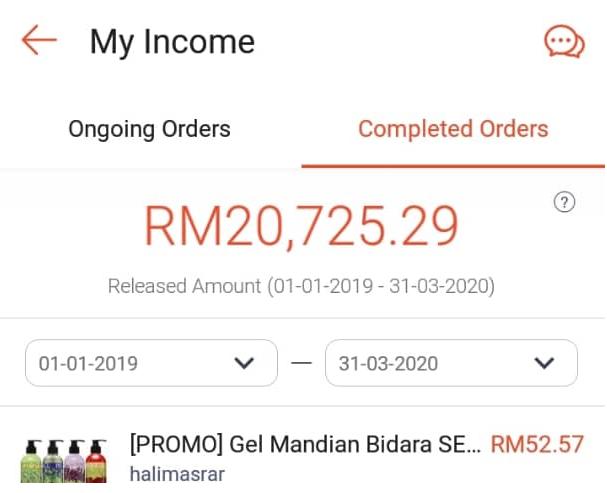Open the Gel Mandian Bidara order
Screen dimensions: 607x493
click(305, 445)
